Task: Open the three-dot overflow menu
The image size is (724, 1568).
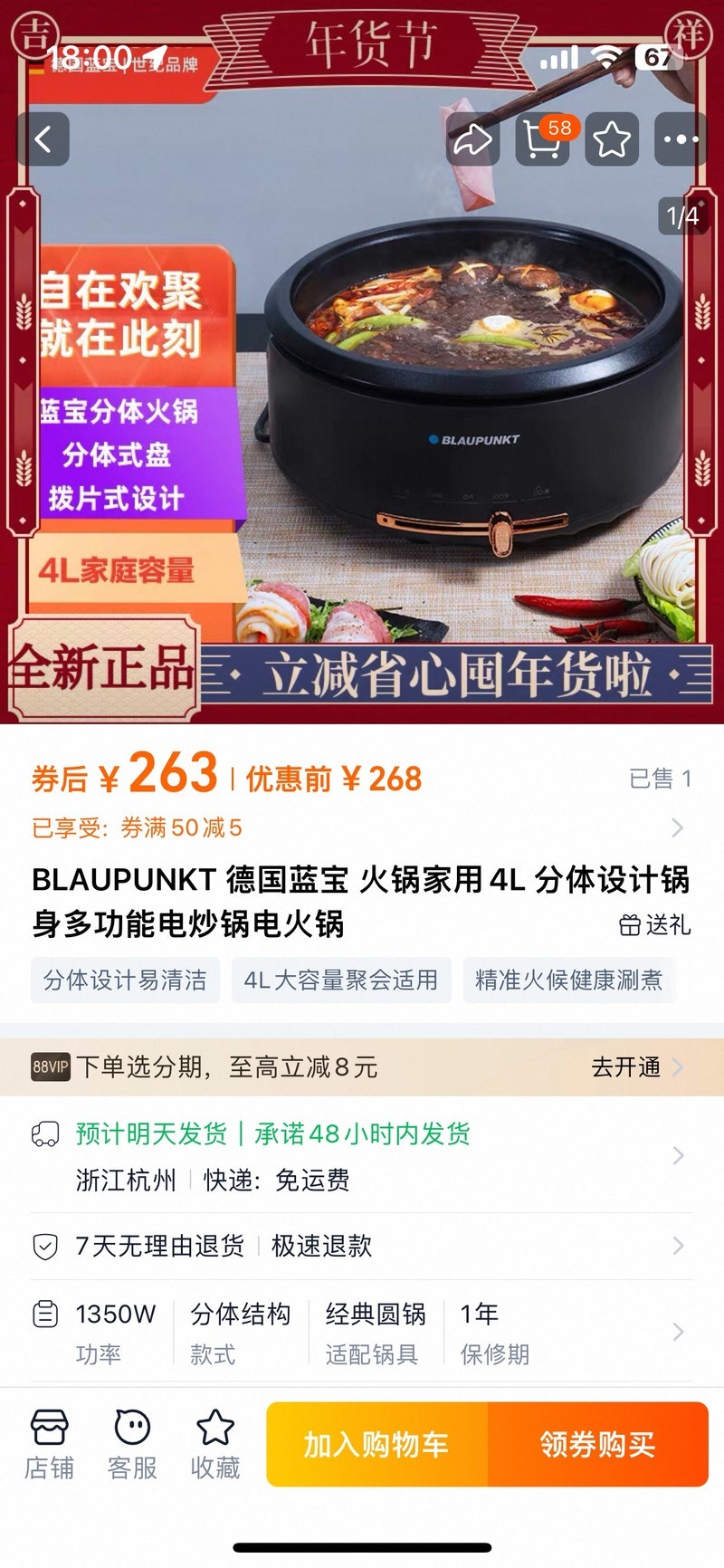Action: tap(681, 139)
